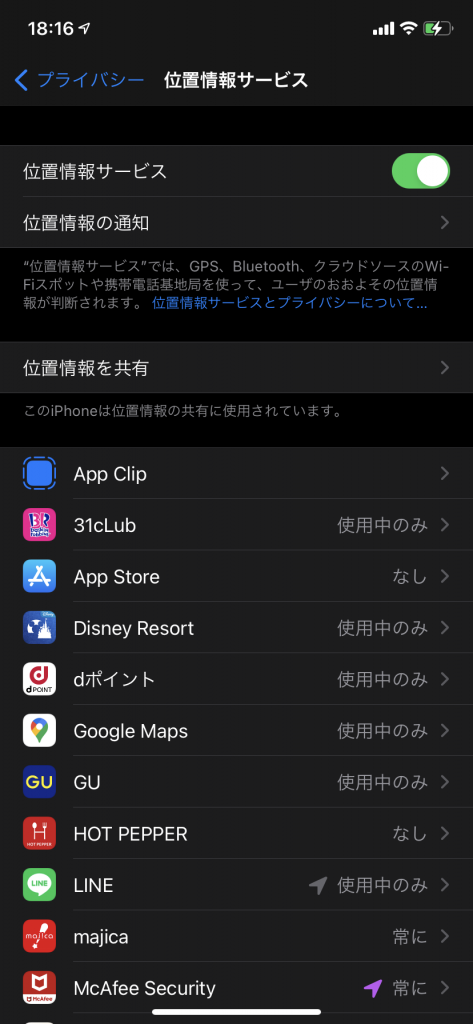Screen dimensions: 473x1024
Task: Select the LINE row
Action: point(236,886)
